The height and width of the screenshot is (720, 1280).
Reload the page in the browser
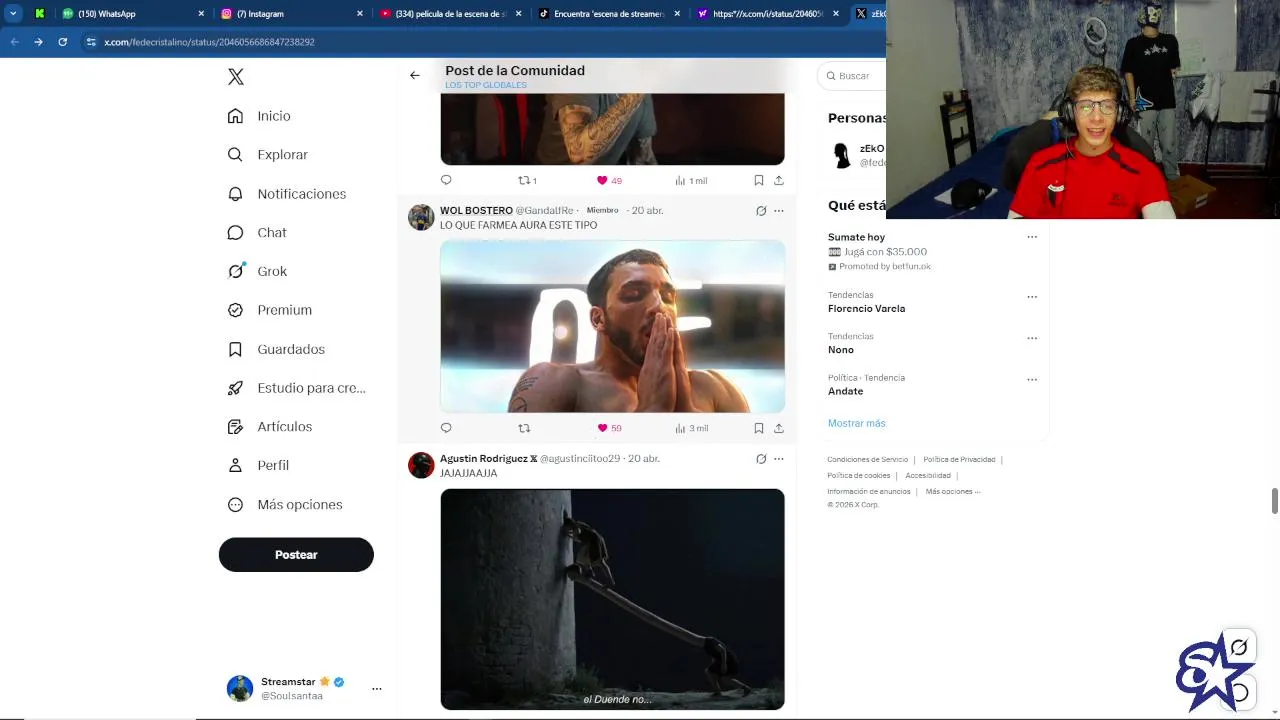62,42
